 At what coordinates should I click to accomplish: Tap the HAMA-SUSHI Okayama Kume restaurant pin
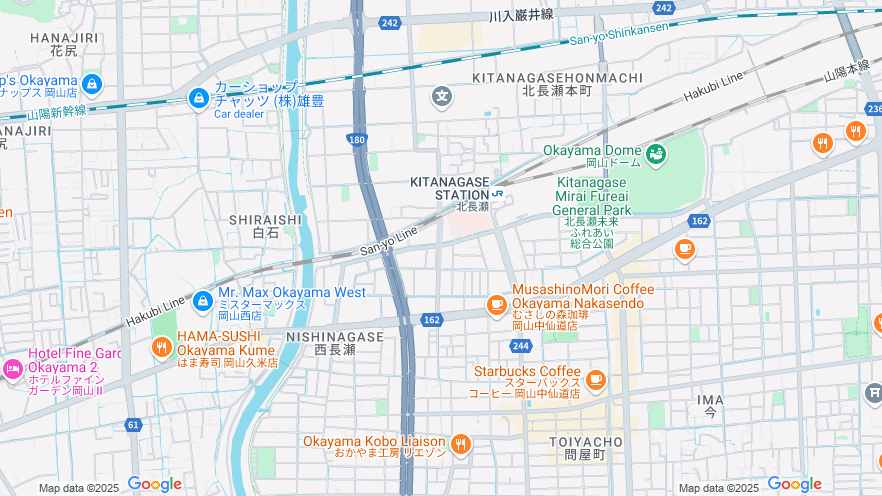tap(161, 347)
